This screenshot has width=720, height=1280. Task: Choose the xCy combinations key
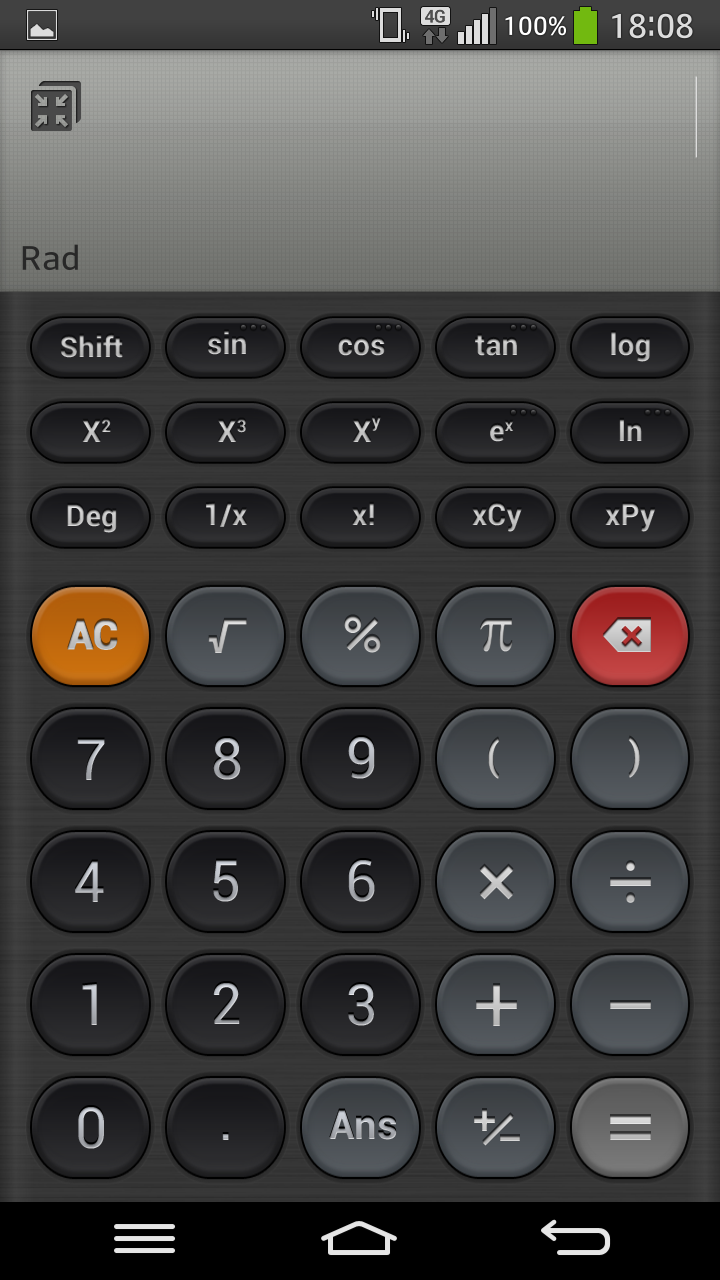(x=496, y=517)
